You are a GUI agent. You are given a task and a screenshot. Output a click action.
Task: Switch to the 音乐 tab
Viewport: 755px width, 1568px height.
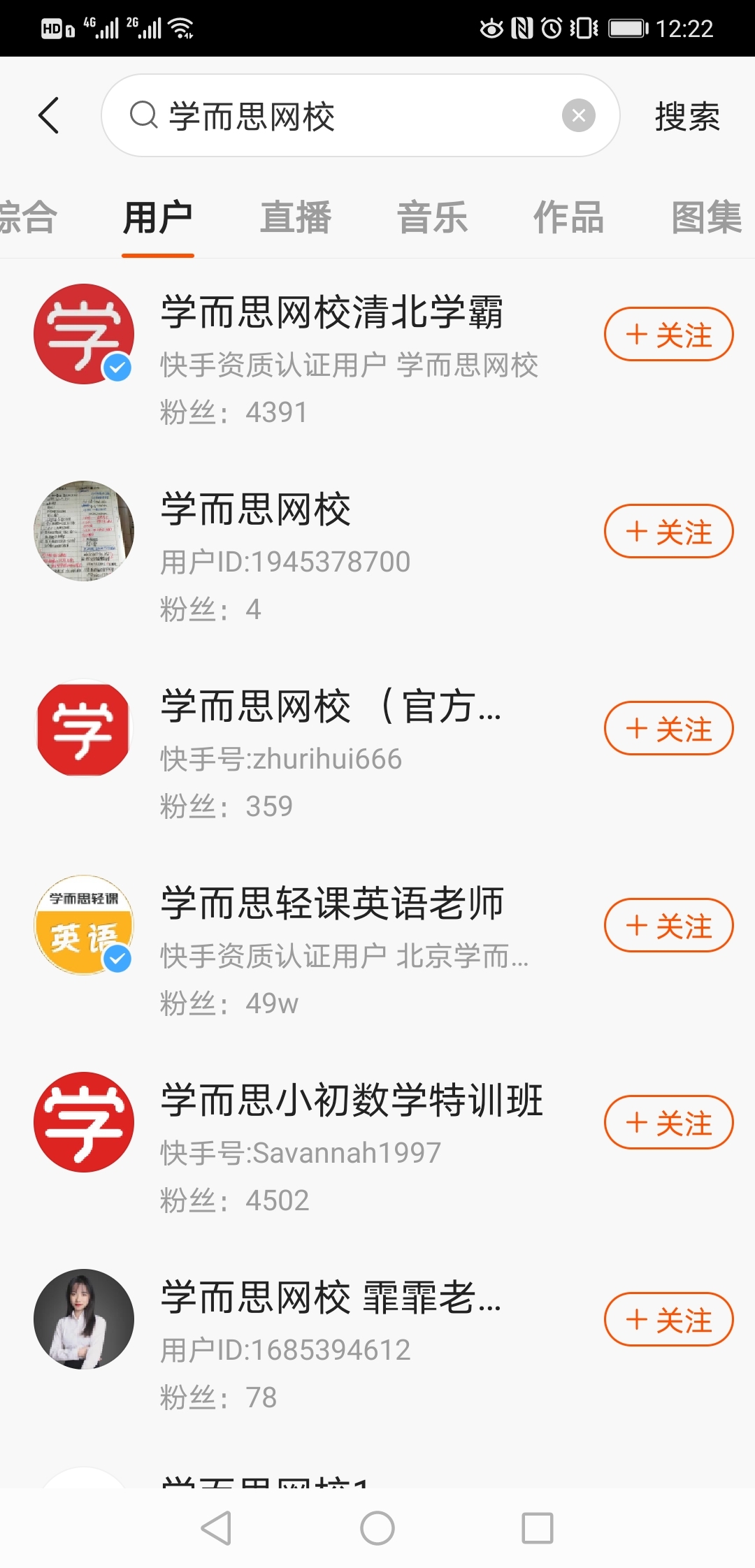click(432, 217)
